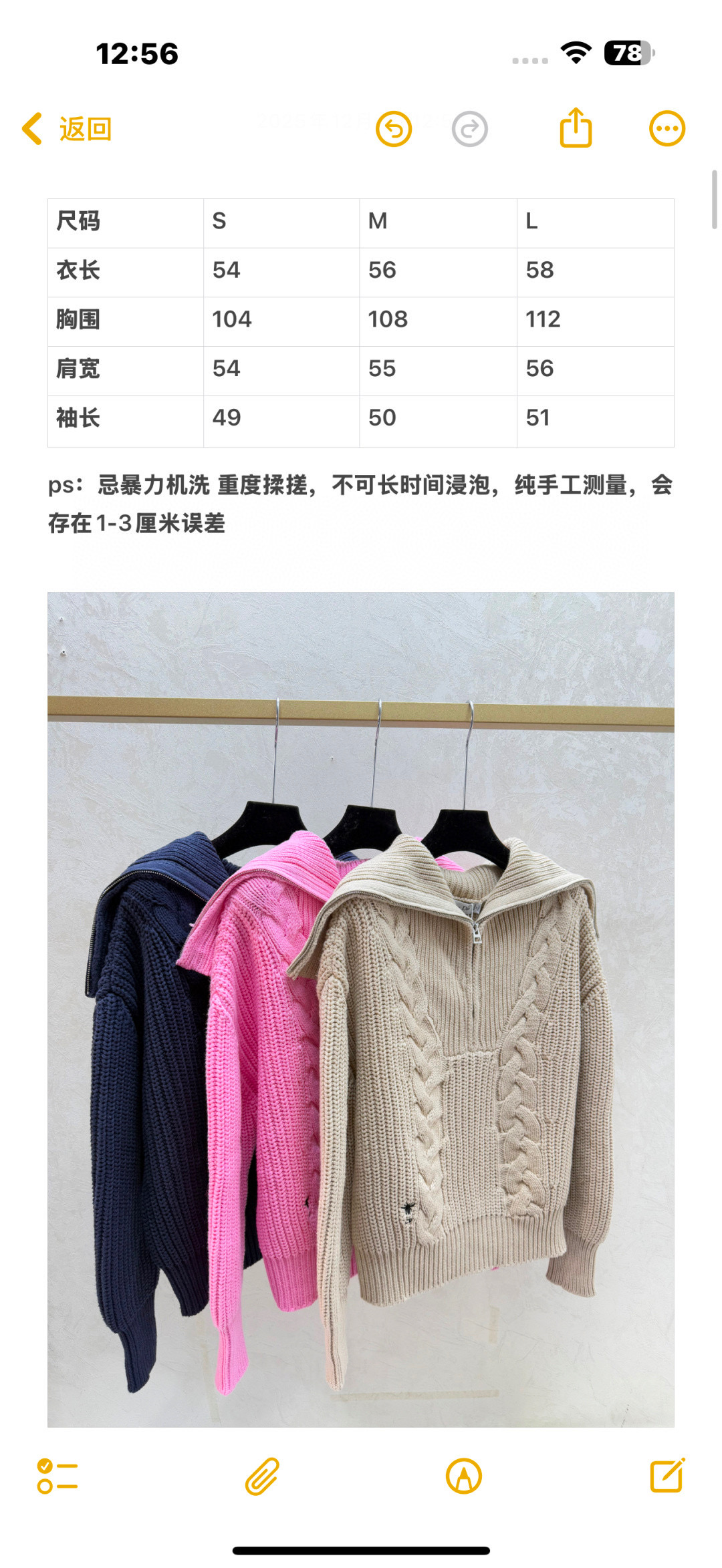Go back via 返回 button
This screenshot has width=722, height=1568.
pos(68,129)
